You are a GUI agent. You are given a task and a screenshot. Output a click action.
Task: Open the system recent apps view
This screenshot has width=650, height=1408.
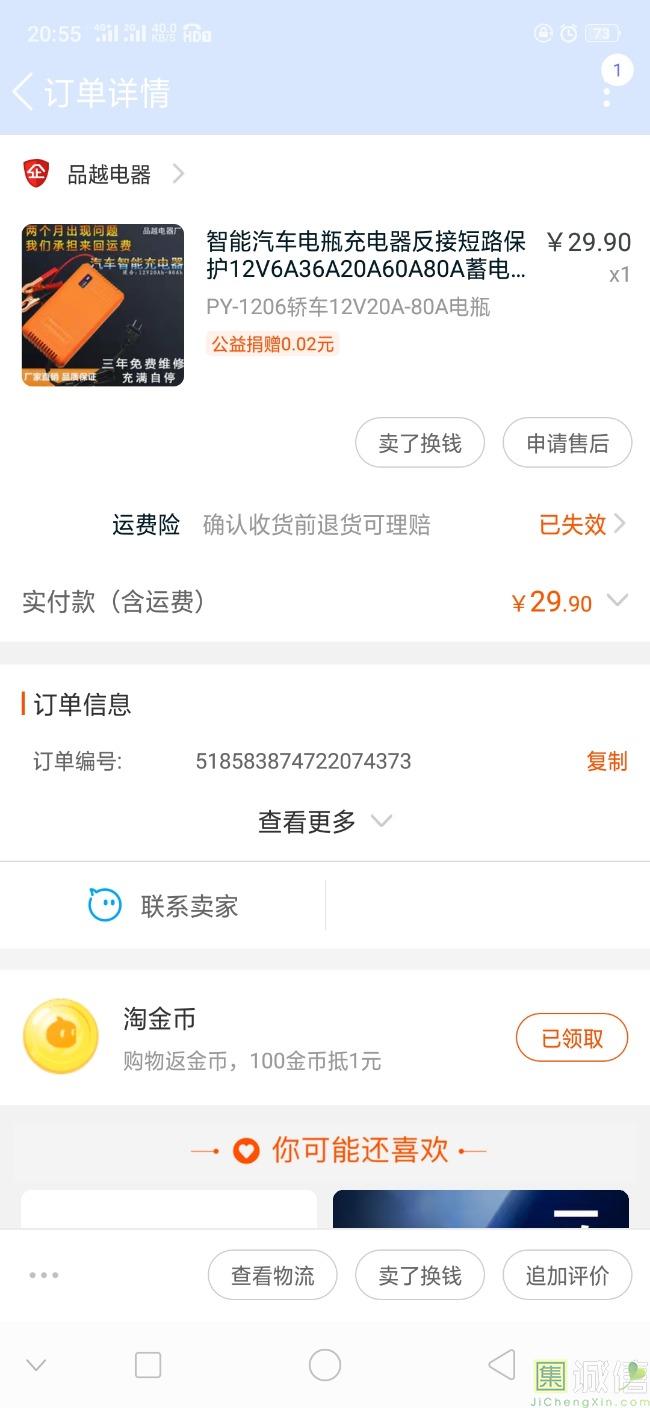click(148, 1365)
